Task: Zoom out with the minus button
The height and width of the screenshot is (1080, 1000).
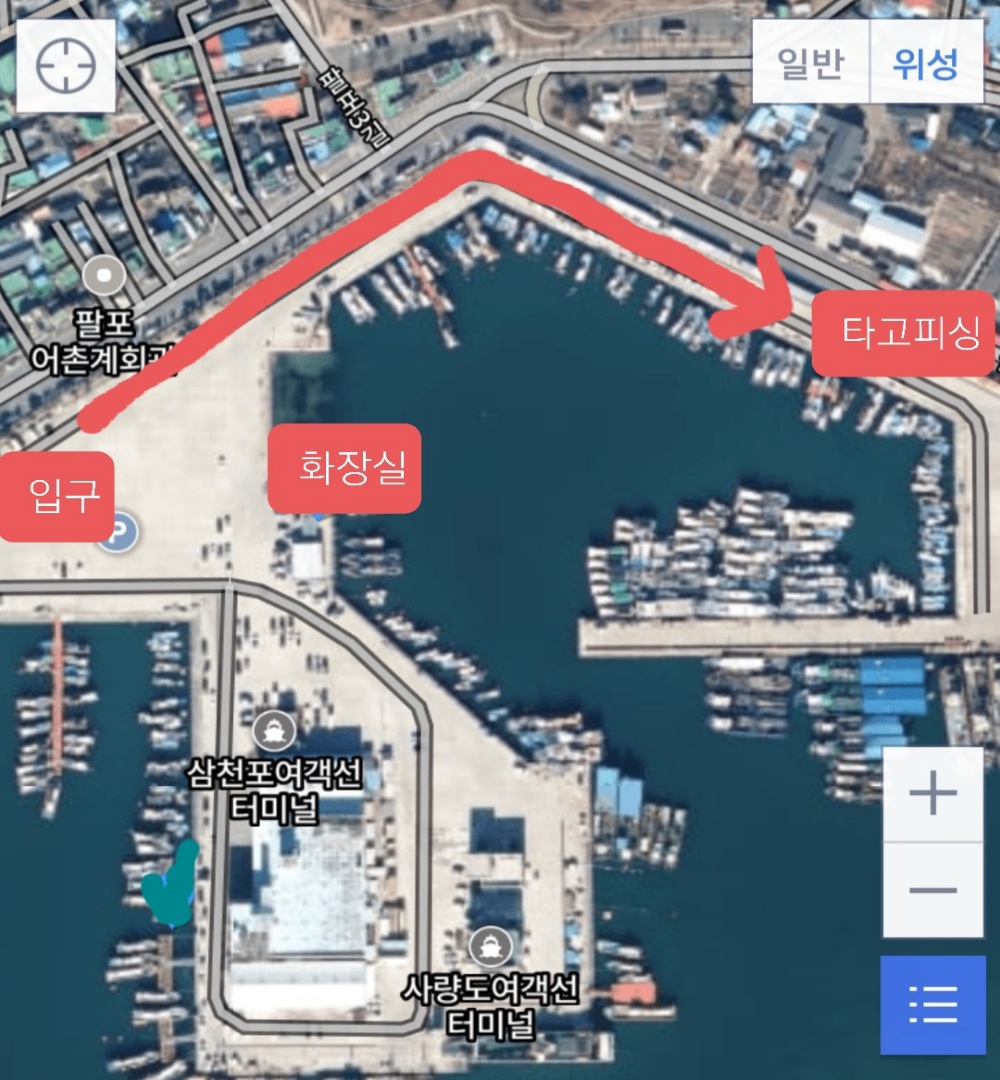Action: pyautogui.click(x=933, y=890)
